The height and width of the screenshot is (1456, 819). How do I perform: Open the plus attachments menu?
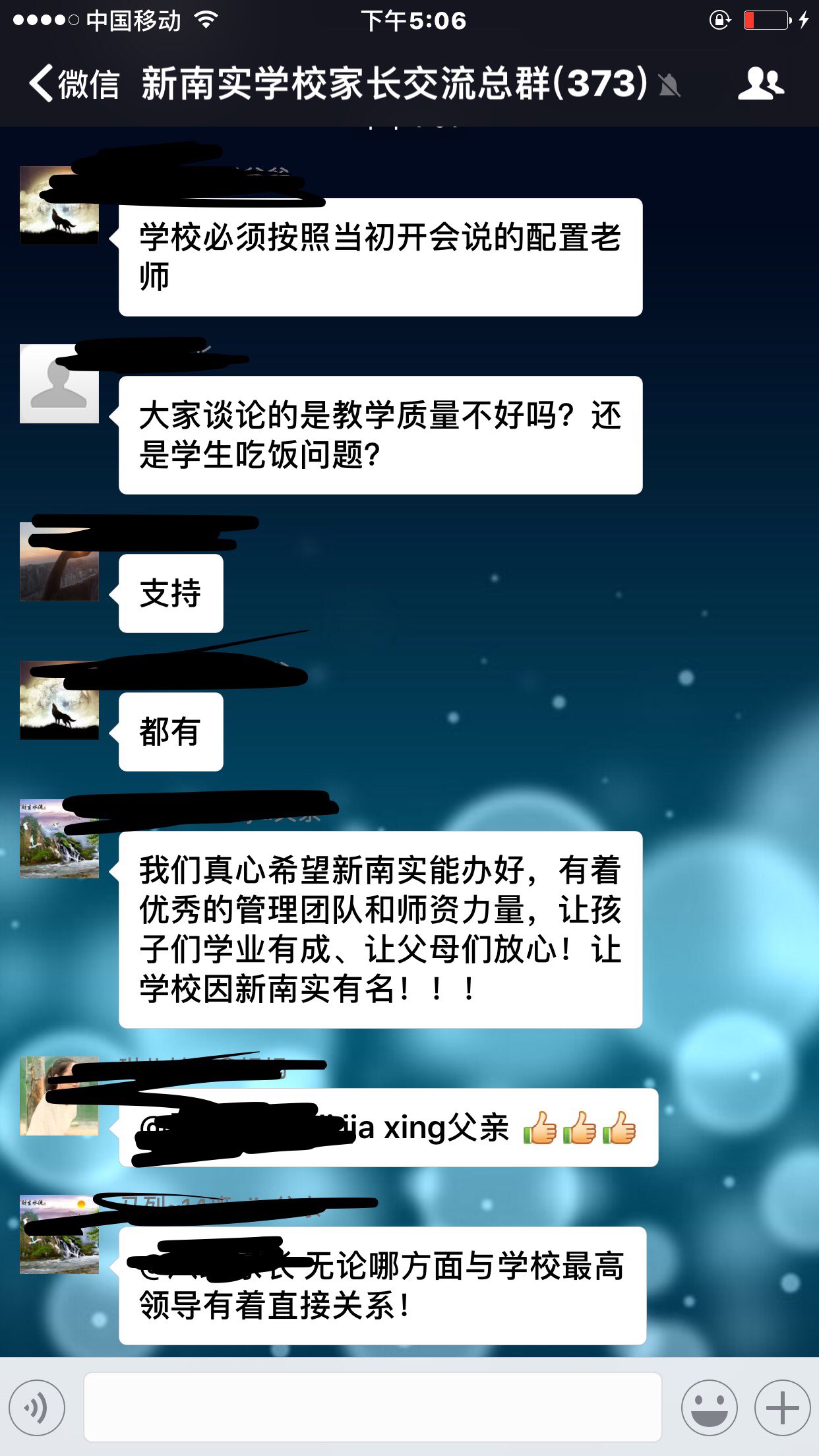point(782,1408)
